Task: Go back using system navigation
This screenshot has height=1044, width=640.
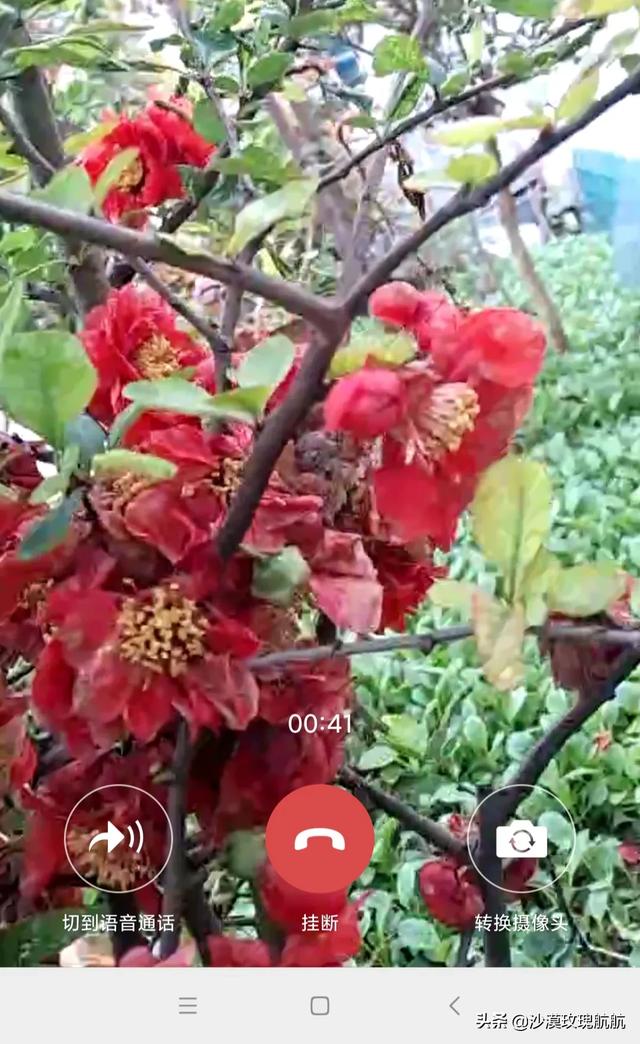Action: click(x=454, y=1005)
